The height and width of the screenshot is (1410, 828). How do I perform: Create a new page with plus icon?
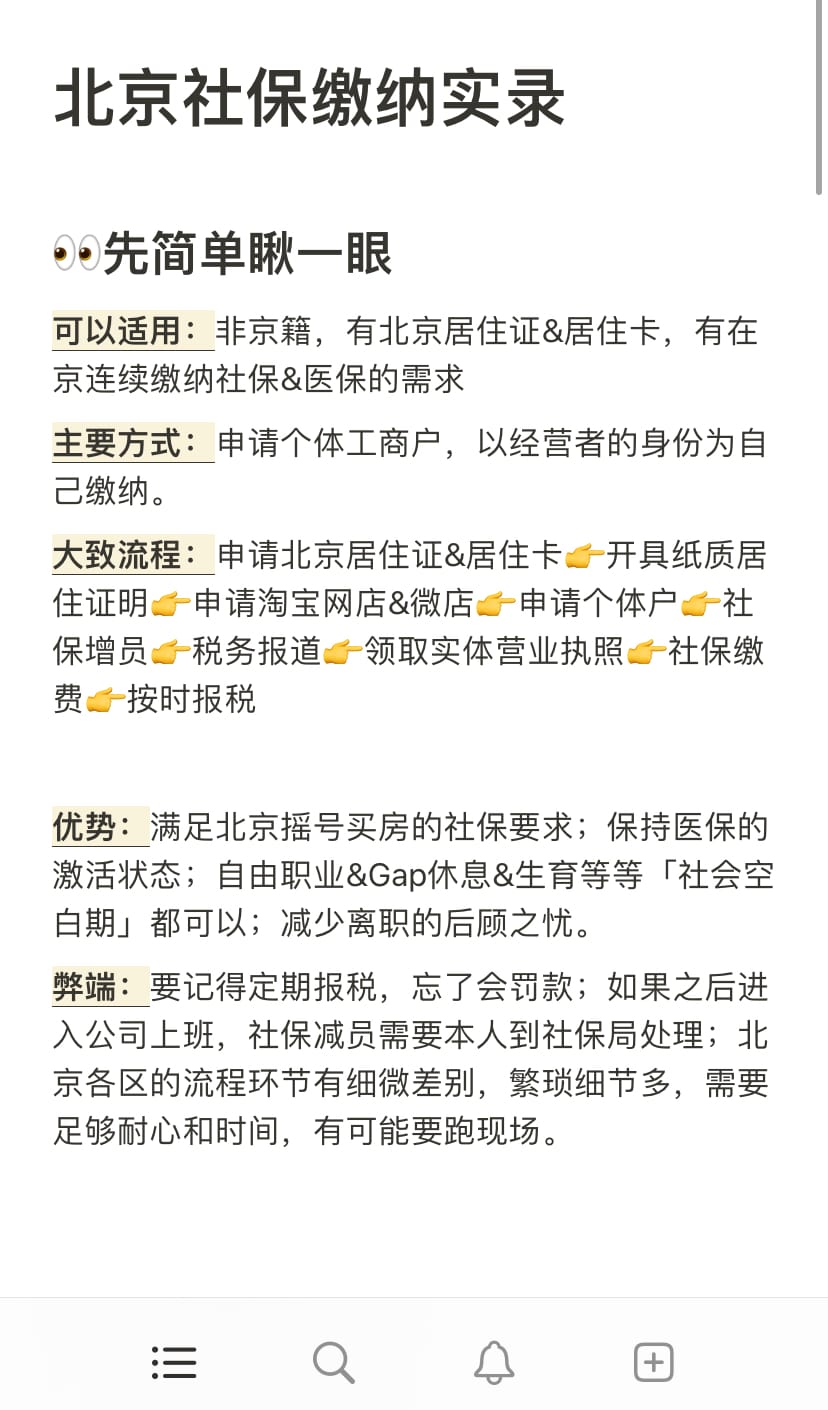pos(654,1362)
